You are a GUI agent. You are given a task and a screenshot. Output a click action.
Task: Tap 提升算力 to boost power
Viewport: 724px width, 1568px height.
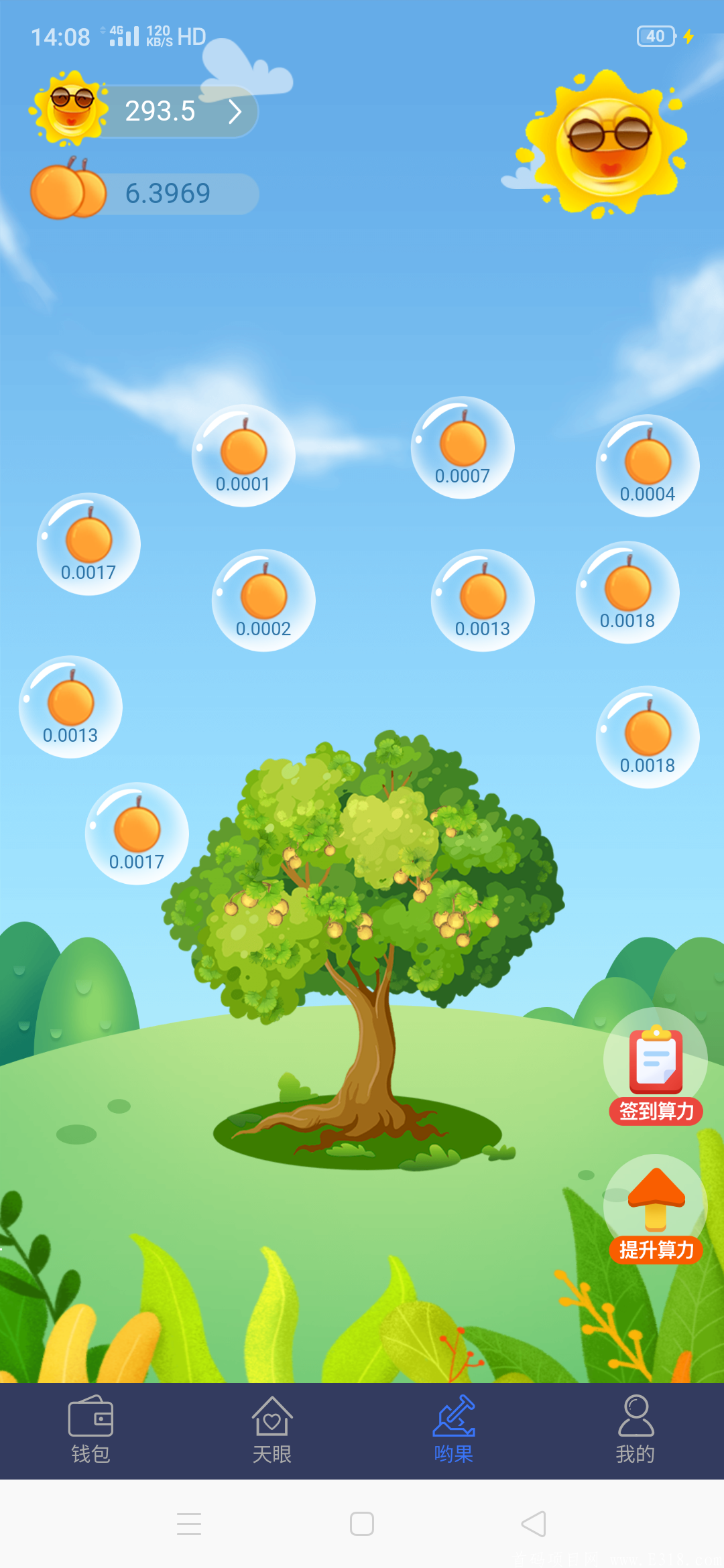pos(656,1210)
